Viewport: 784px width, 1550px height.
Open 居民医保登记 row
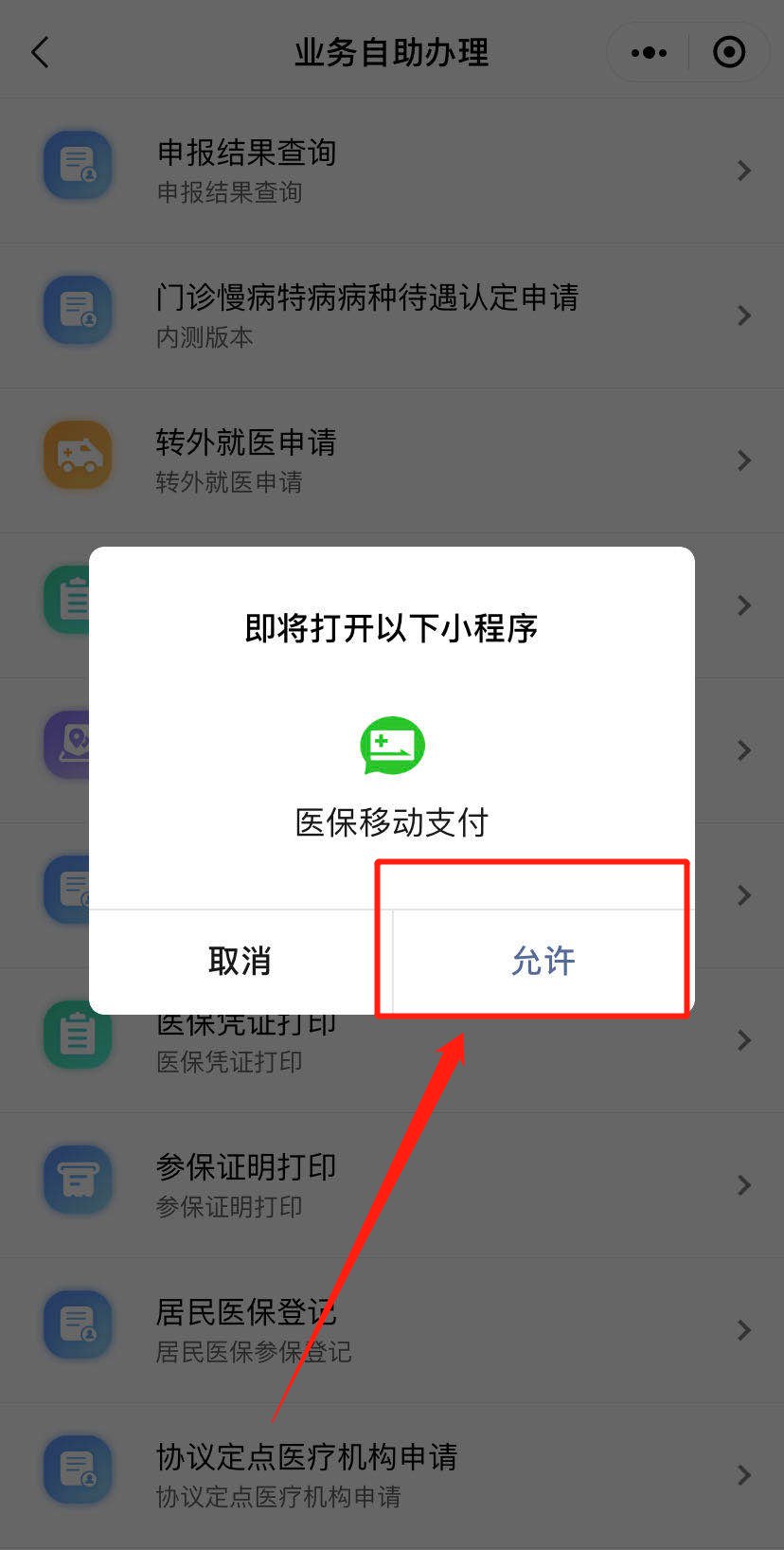coord(391,1329)
